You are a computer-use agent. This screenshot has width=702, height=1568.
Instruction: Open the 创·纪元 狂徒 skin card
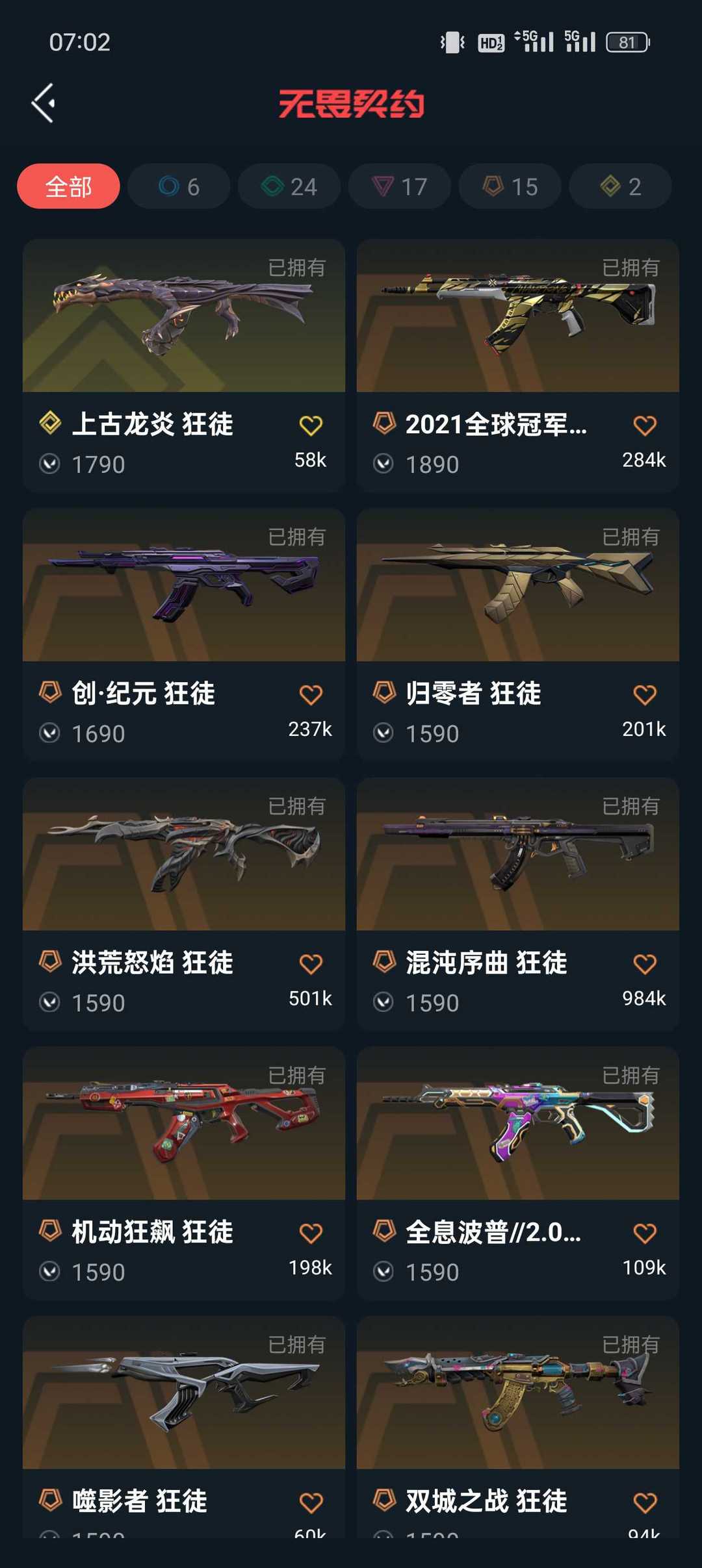(184, 635)
